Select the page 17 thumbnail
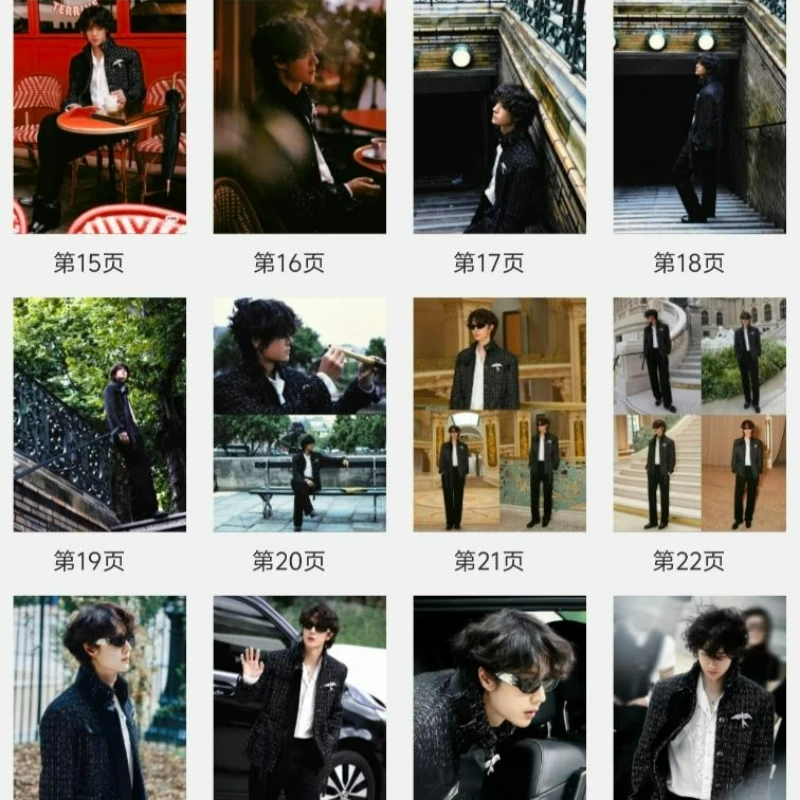Screen dimensions: 800x800 point(499,116)
